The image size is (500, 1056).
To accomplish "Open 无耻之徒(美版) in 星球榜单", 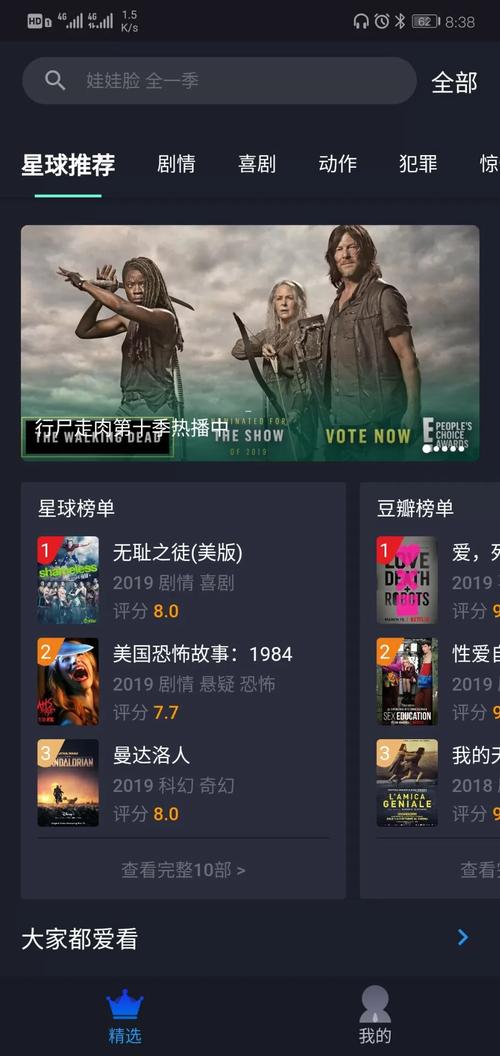I will tap(183, 580).
